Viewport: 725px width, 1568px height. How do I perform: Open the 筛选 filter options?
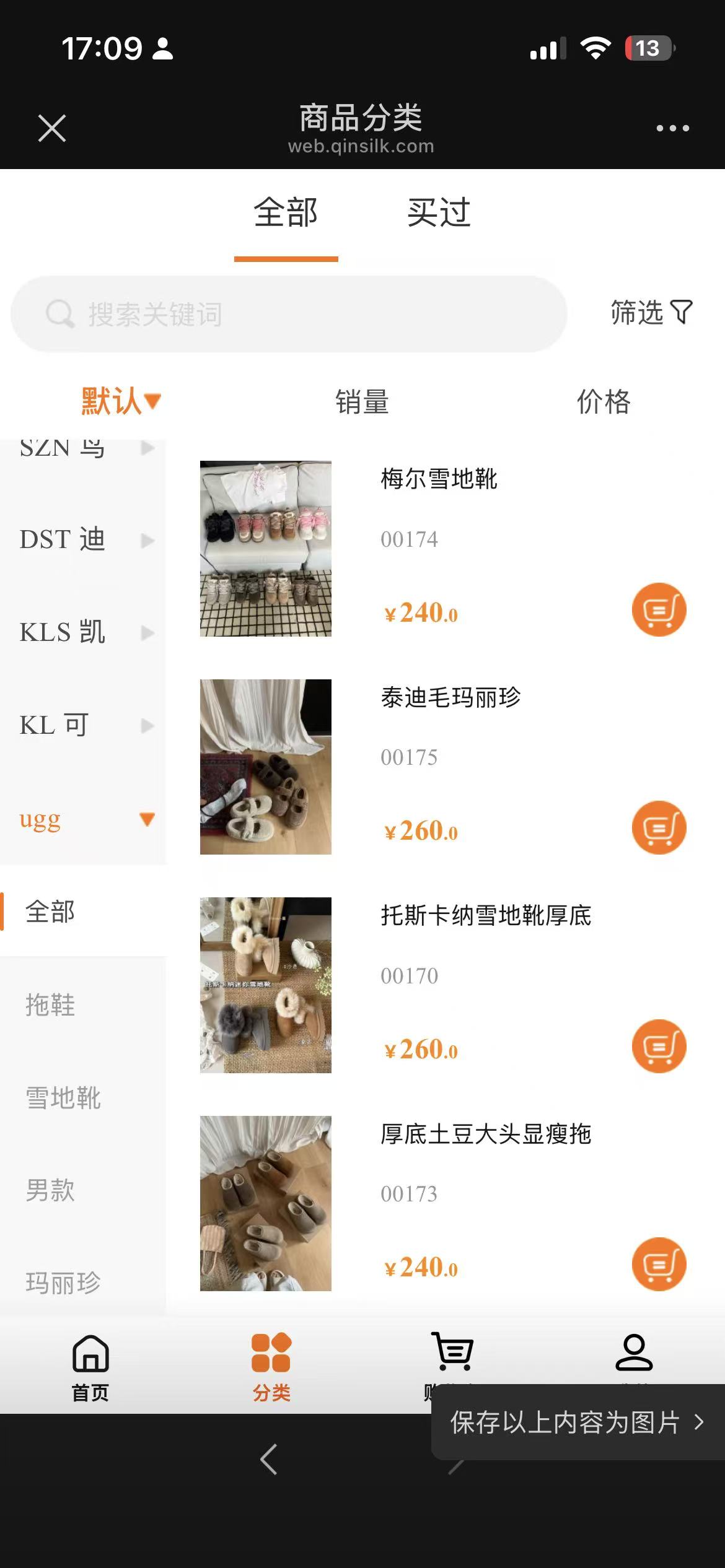(651, 312)
